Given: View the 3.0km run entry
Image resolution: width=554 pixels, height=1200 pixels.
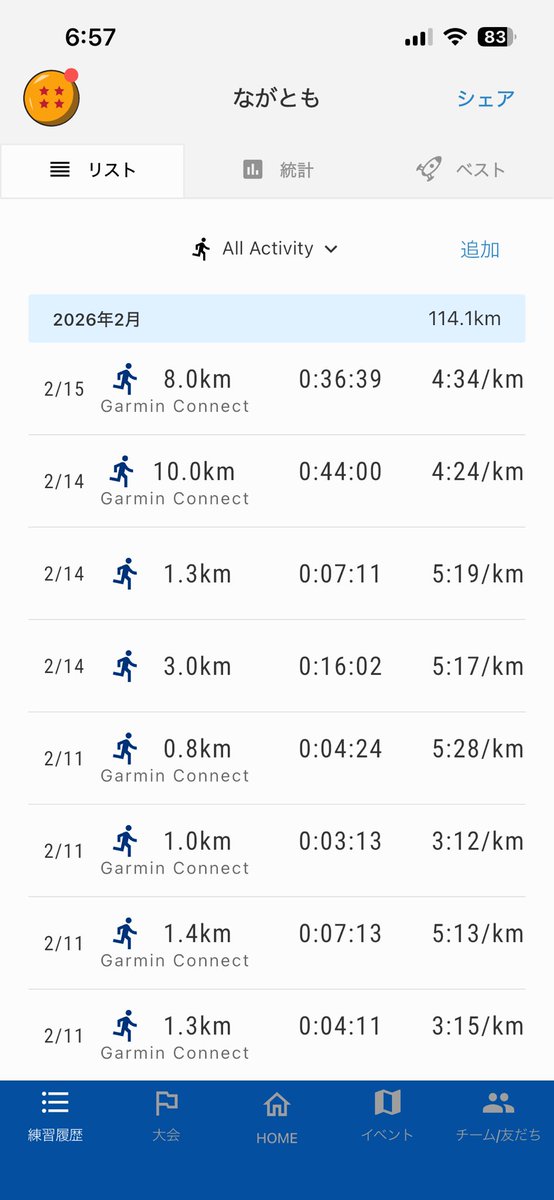Looking at the screenshot, I should (277, 666).
